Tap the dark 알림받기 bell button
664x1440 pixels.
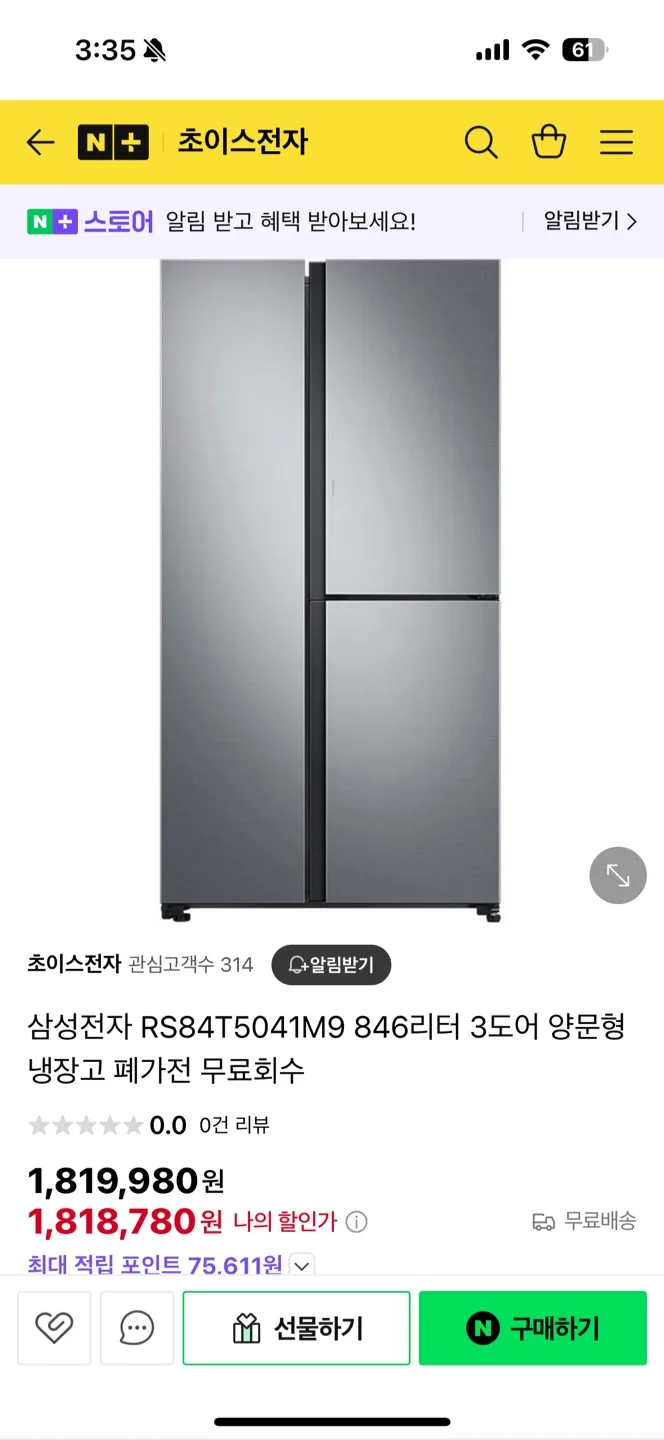[331, 965]
